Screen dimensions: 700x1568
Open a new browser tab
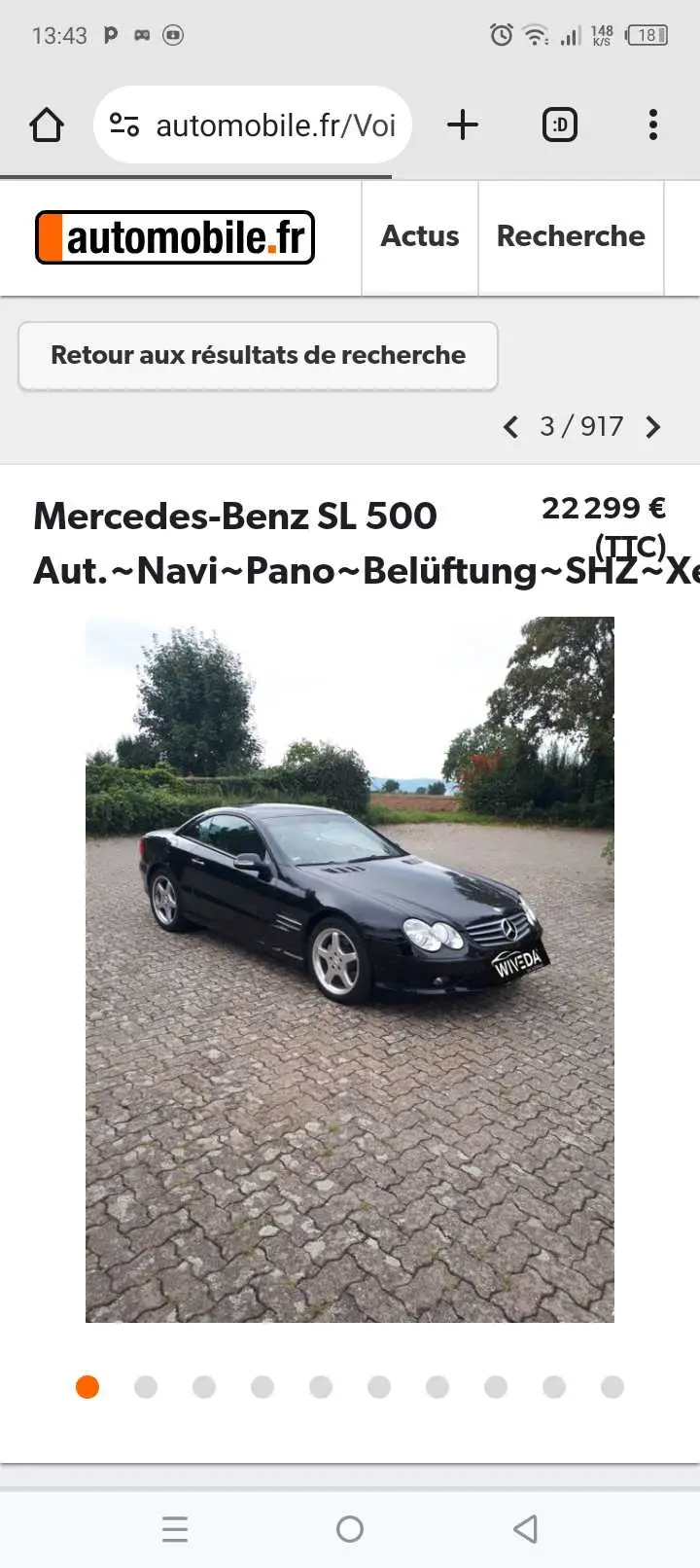(463, 125)
